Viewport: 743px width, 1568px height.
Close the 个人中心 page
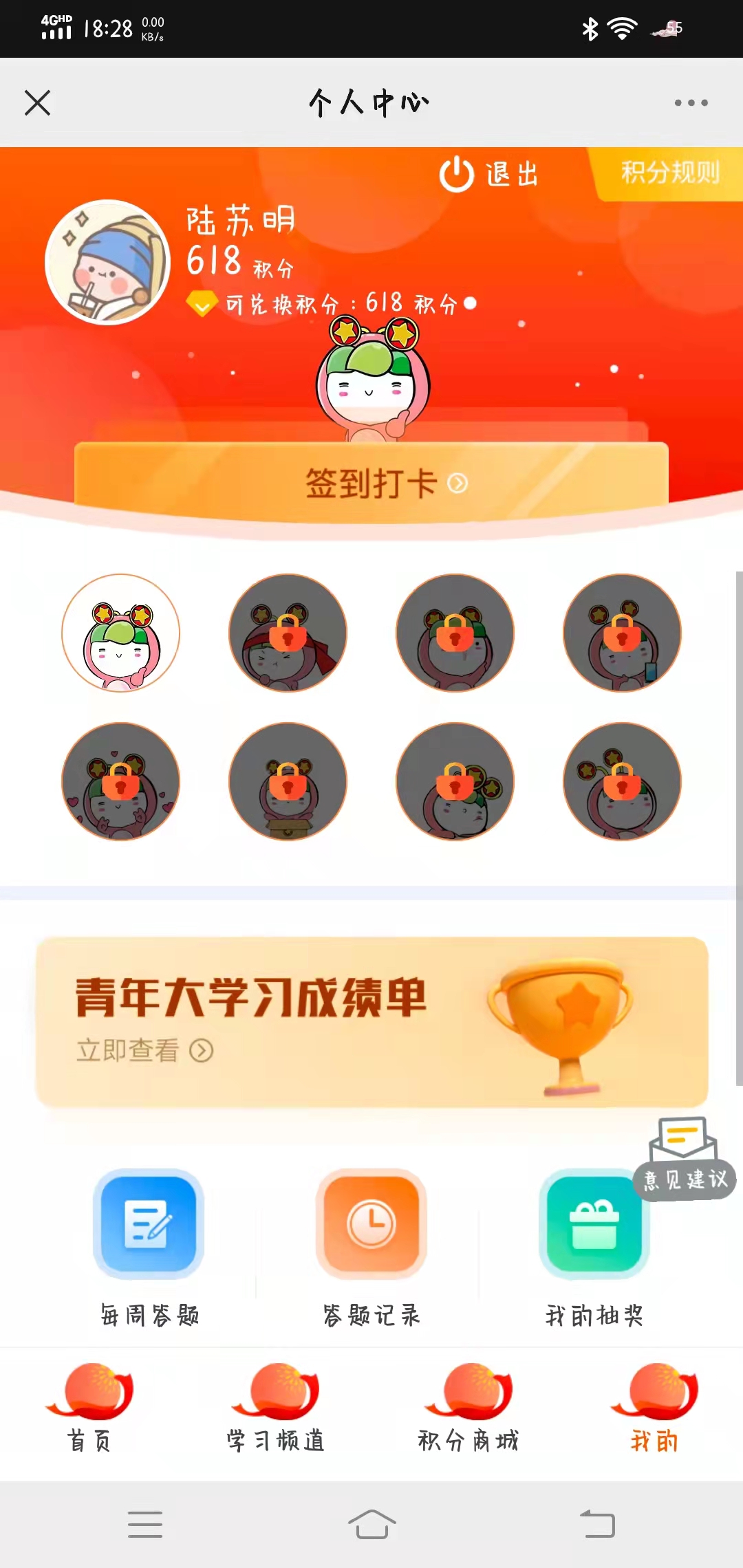(x=37, y=103)
